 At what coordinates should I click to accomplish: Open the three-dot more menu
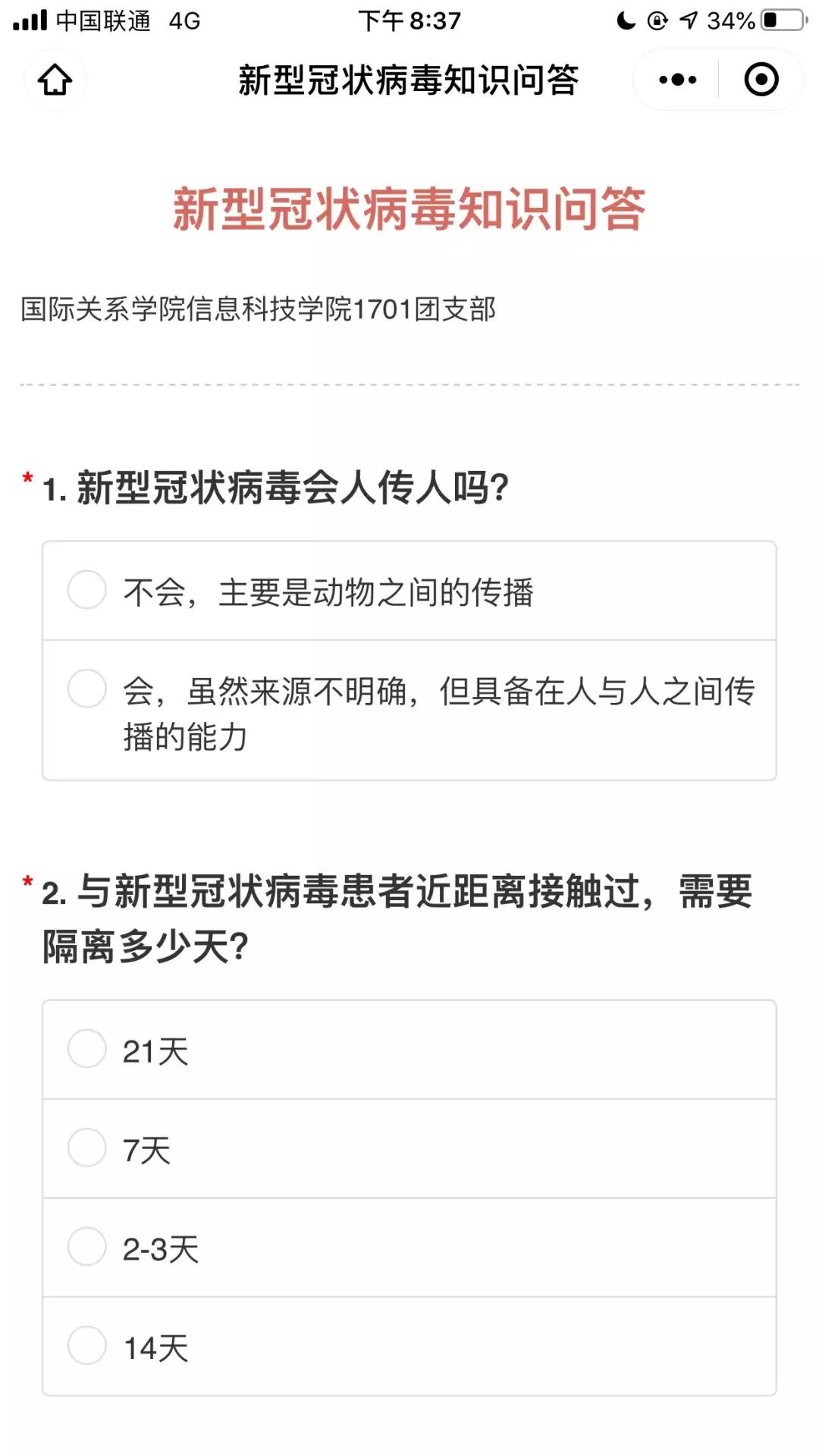pyautogui.click(x=677, y=80)
